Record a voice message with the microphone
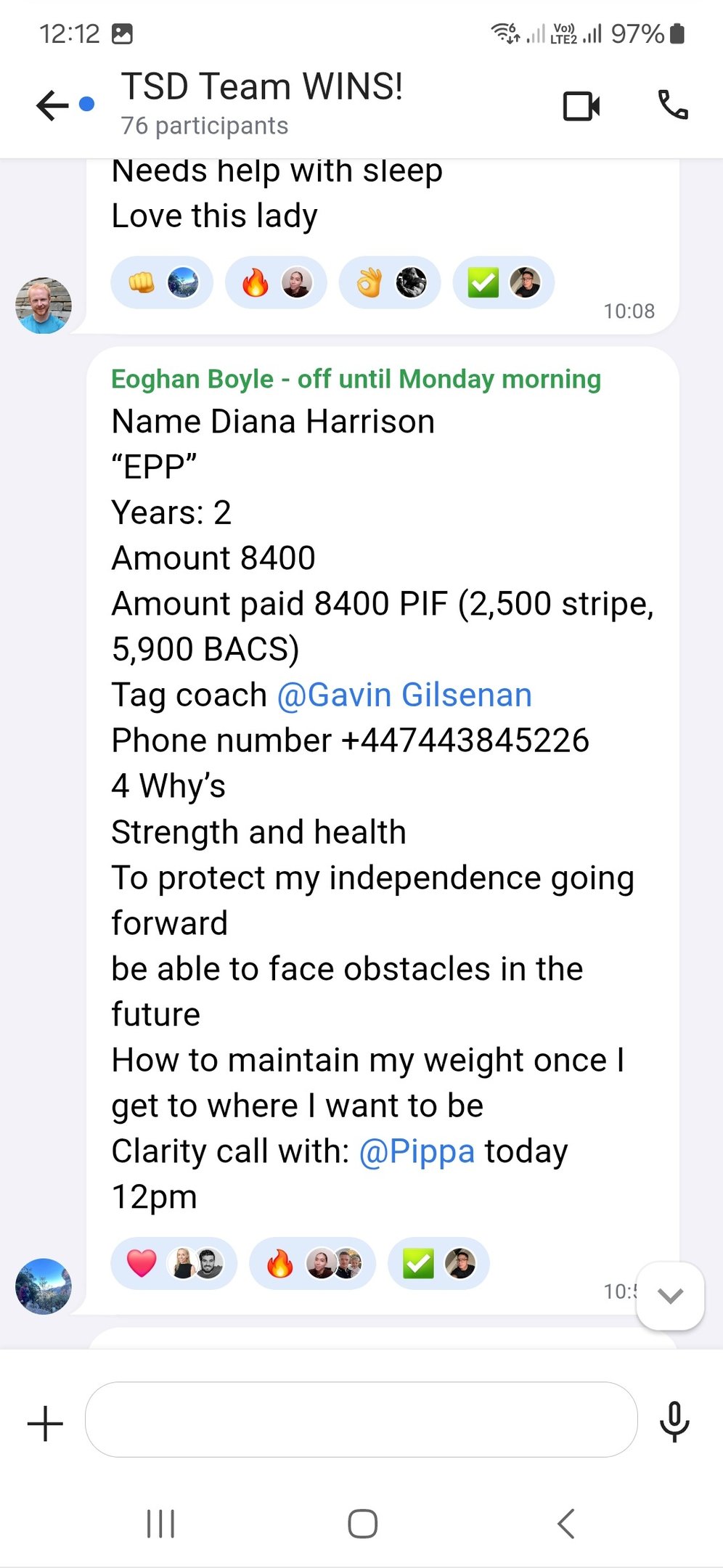Viewport: 723px width, 1568px height. click(674, 1421)
